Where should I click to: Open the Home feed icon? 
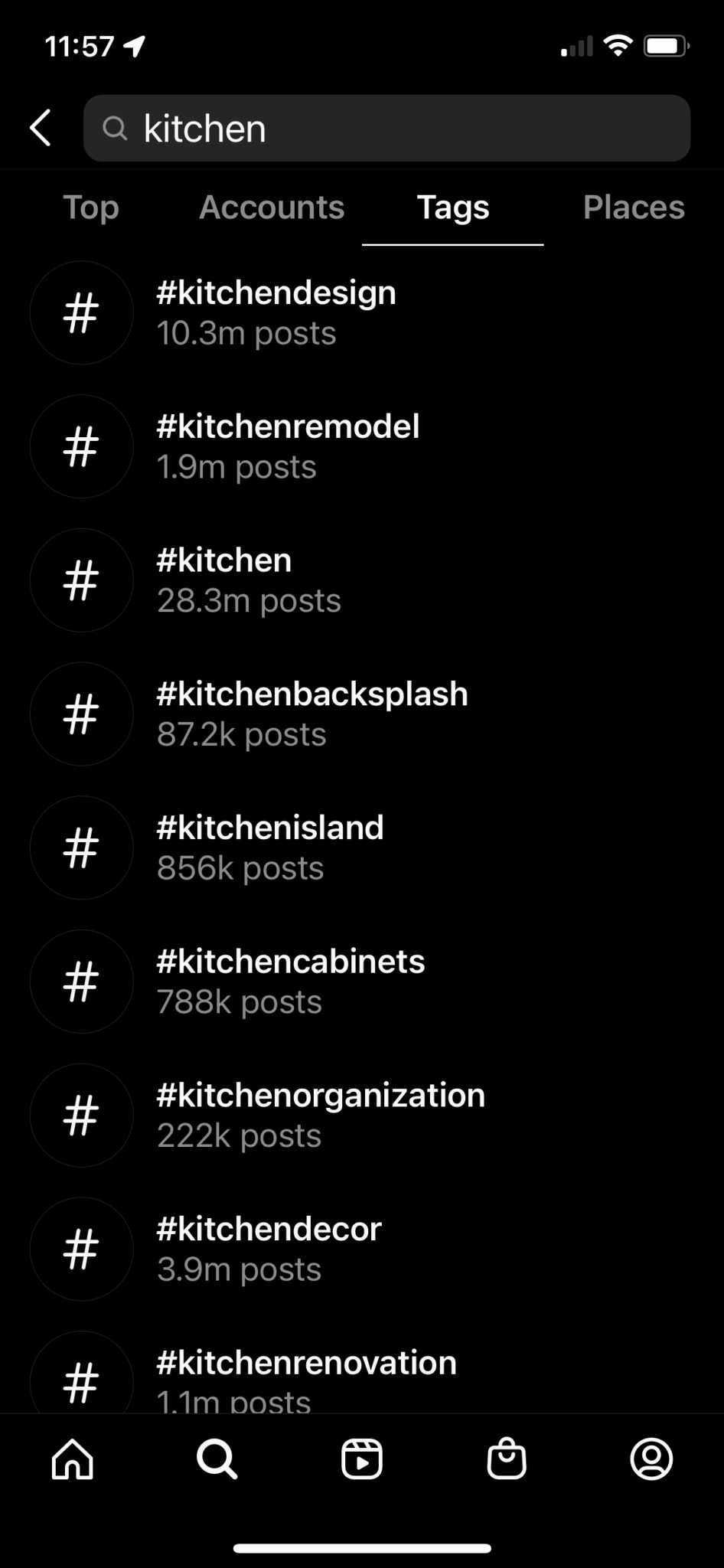(x=72, y=1459)
